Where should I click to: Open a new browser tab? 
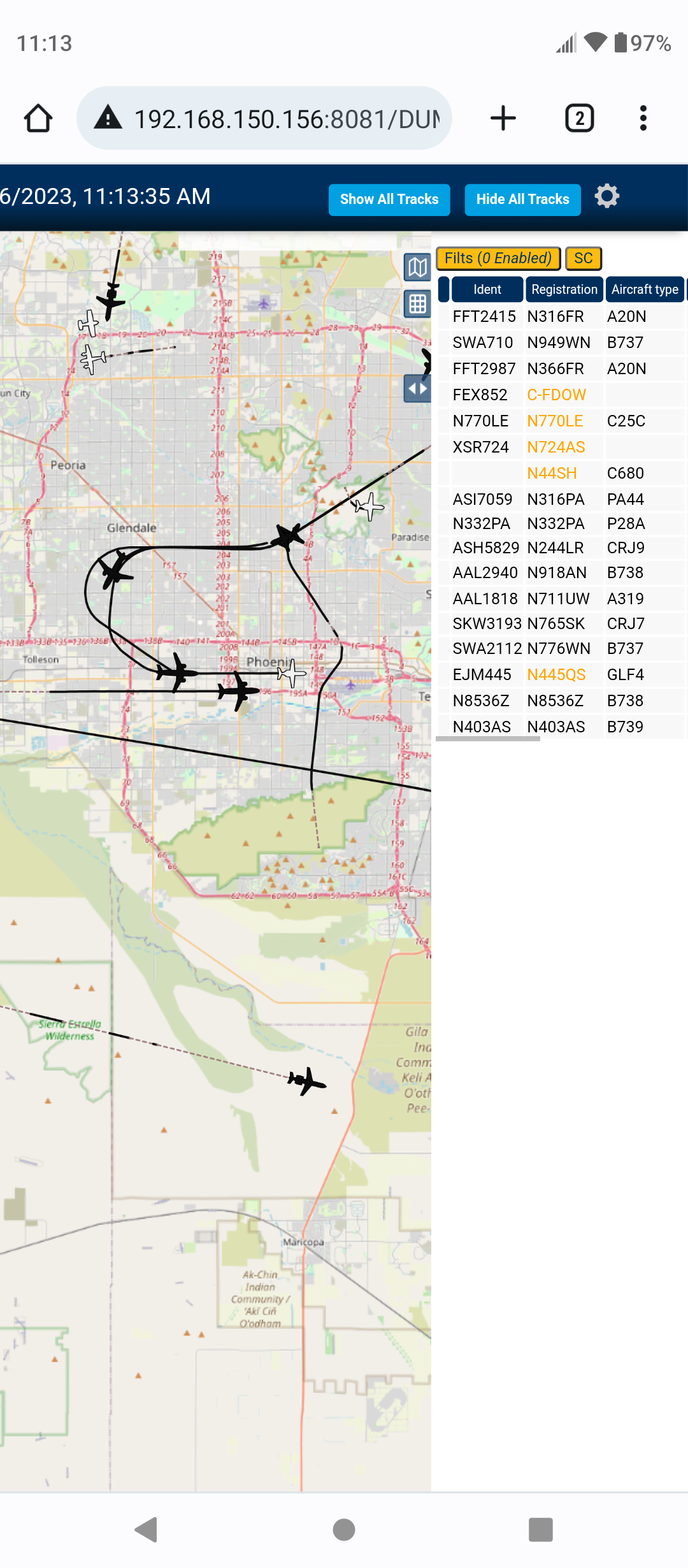[503, 119]
